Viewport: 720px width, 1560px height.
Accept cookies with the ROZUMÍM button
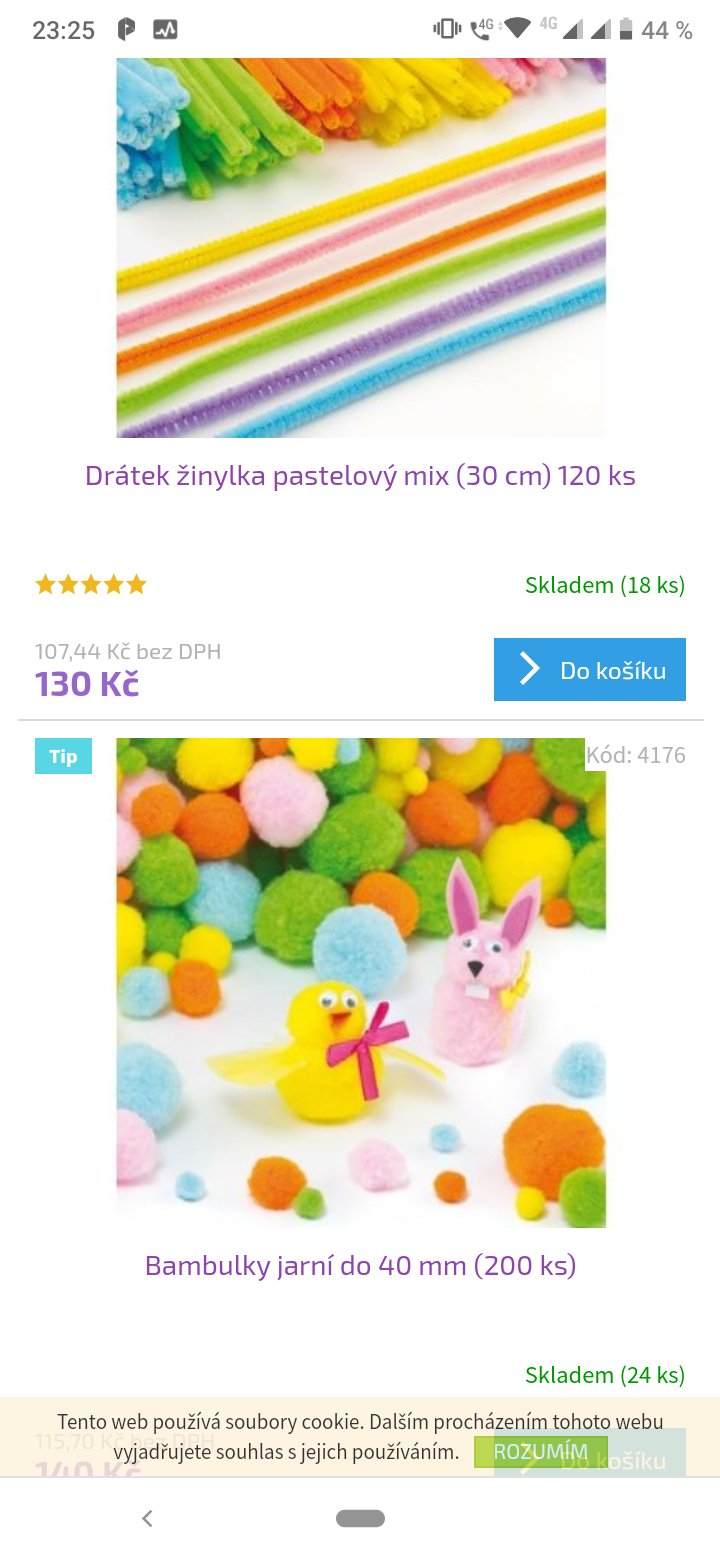click(x=541, y=1452)
